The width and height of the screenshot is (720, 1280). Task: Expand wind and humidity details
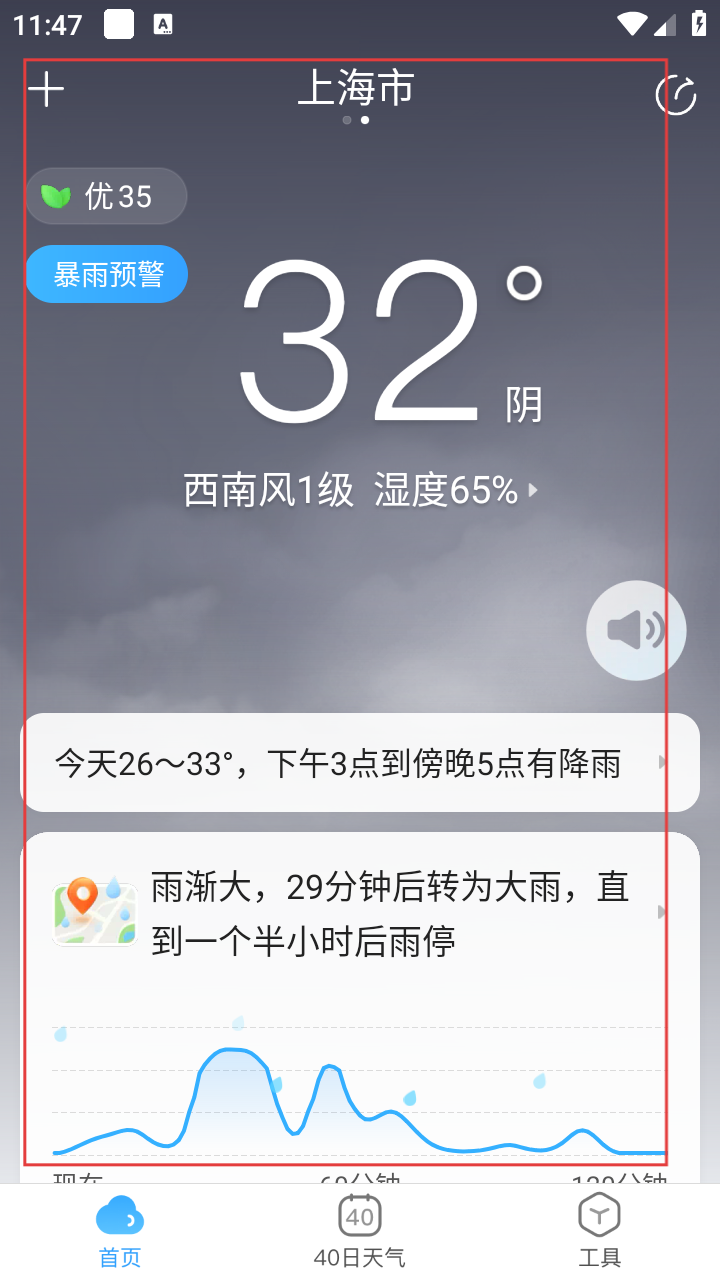tap(360, 491)
